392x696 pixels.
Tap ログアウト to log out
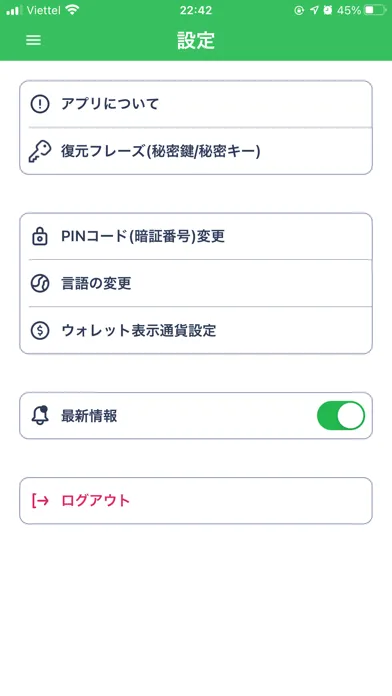(196, 501)
